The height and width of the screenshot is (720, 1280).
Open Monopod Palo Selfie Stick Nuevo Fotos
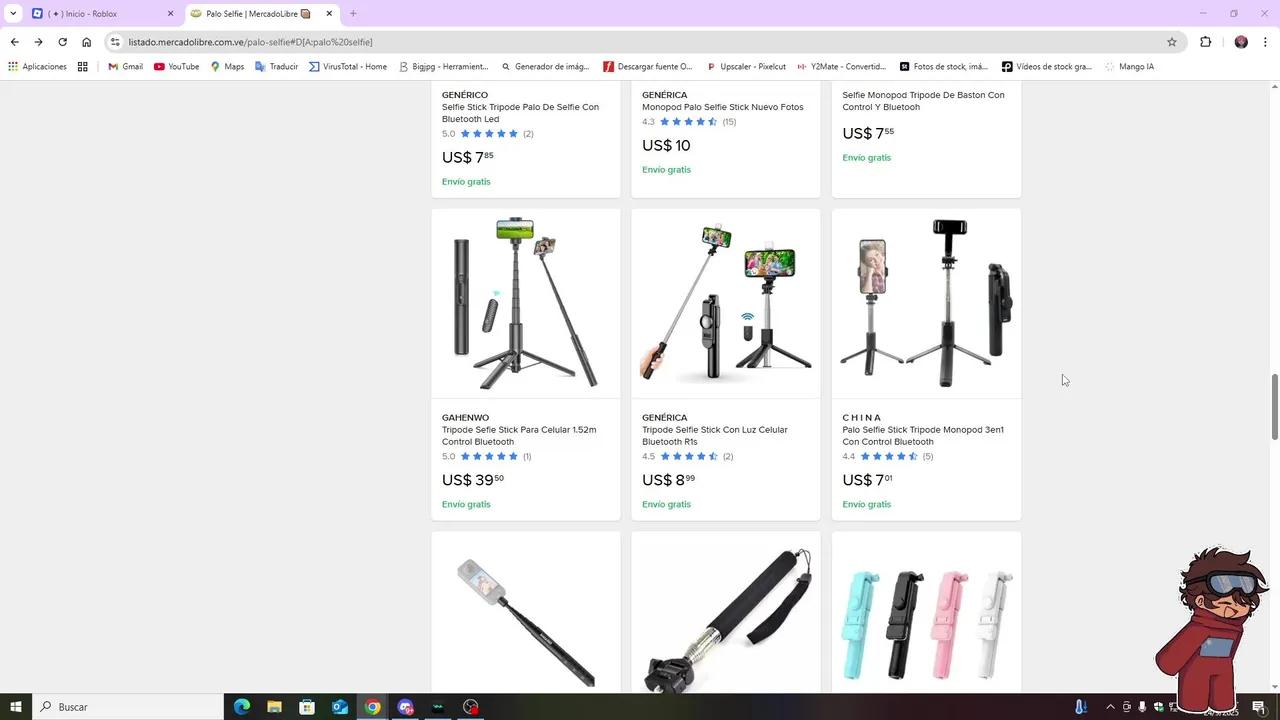(x=722, y=107)
